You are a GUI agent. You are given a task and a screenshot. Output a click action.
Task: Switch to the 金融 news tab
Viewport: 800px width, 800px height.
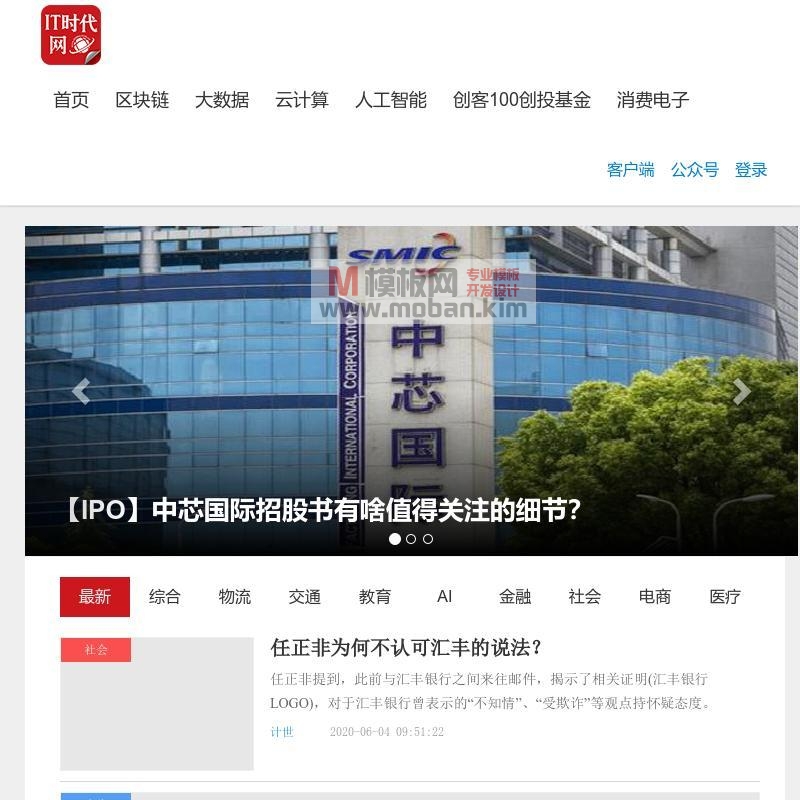(x=515, y=597)
